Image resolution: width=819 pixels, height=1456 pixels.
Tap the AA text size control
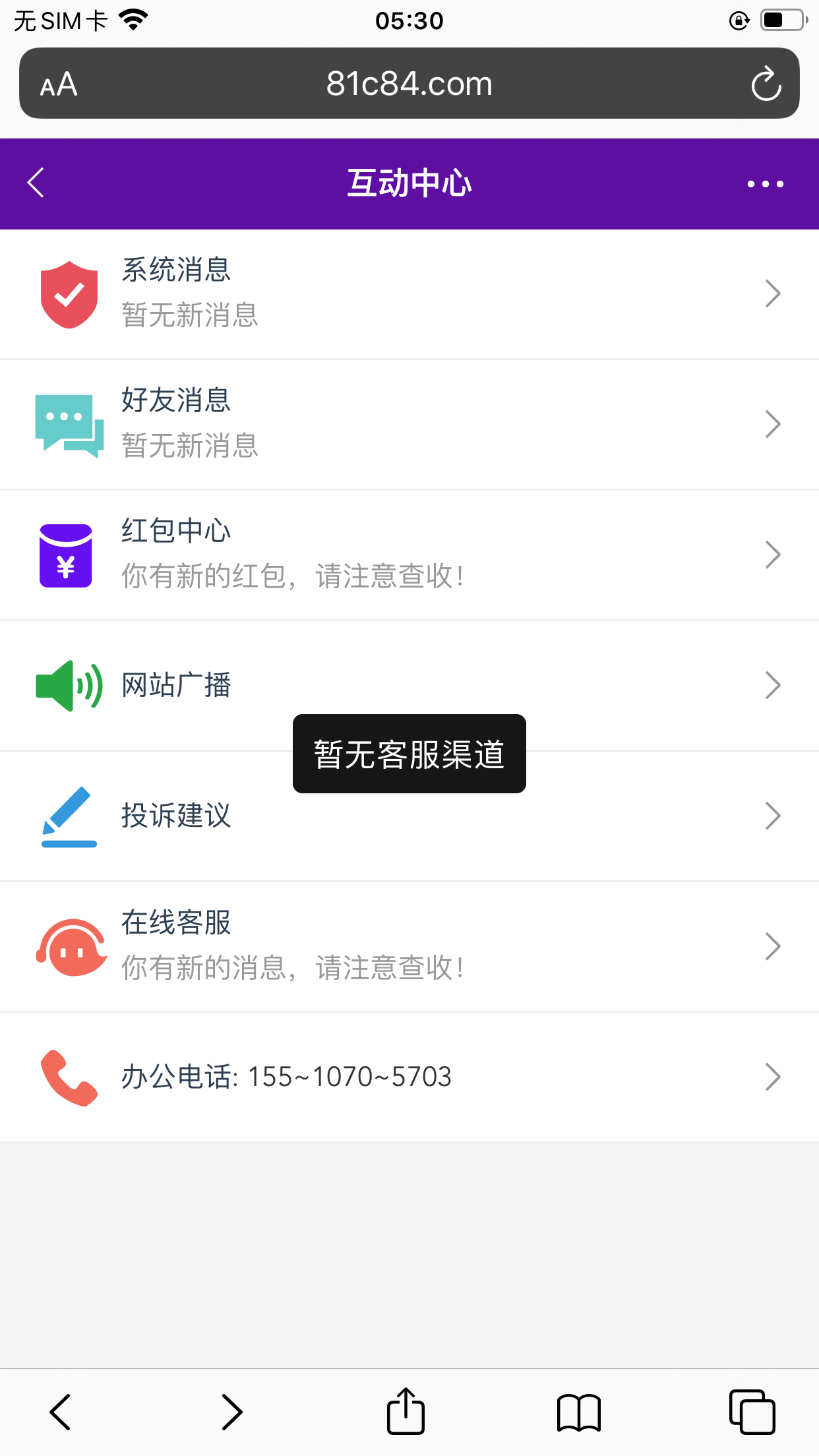tap(58, 83)
